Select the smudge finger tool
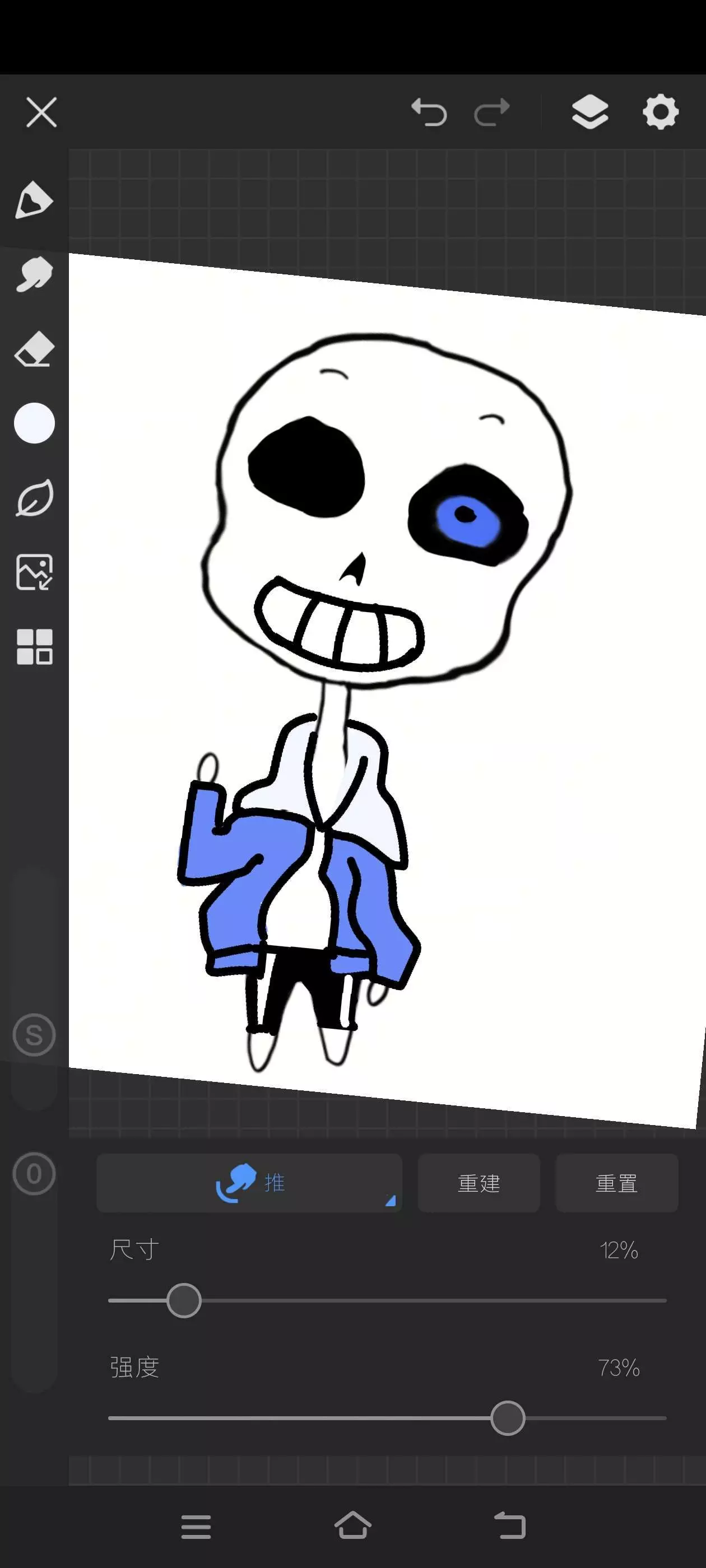 34,274
